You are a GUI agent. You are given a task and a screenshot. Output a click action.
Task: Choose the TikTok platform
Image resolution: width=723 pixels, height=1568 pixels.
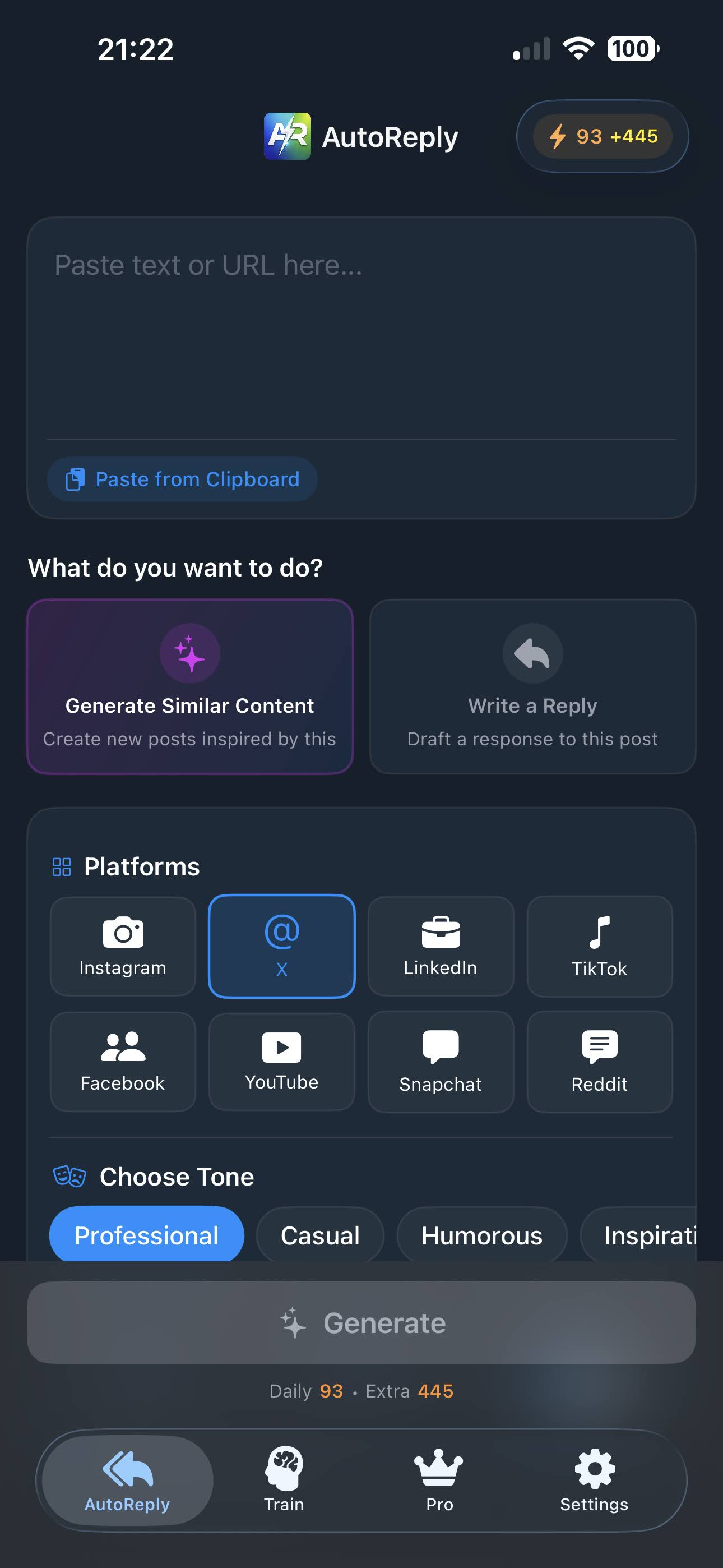tap(600, 946)
